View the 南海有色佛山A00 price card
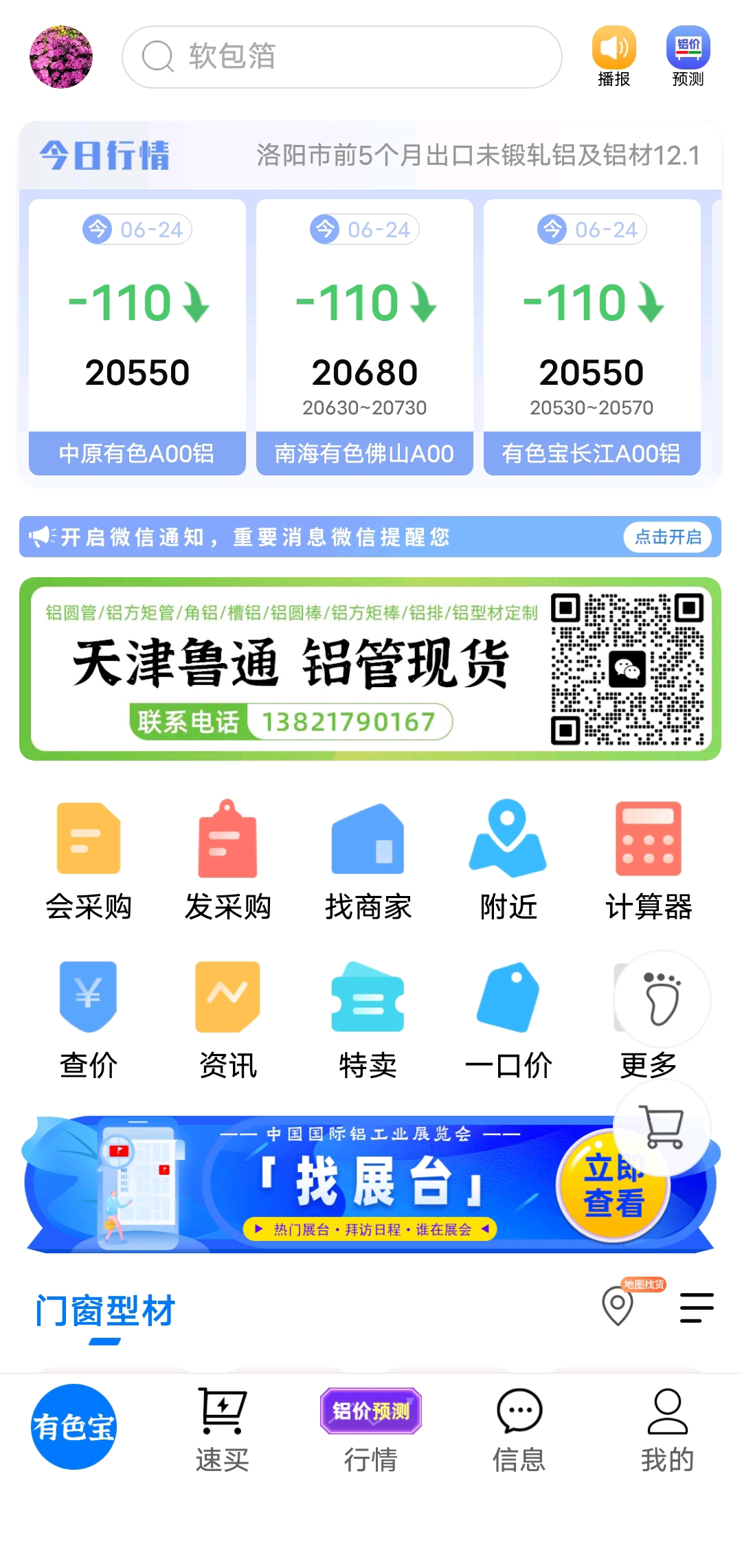Screen dimensions: 742x1568 (365, 337)
